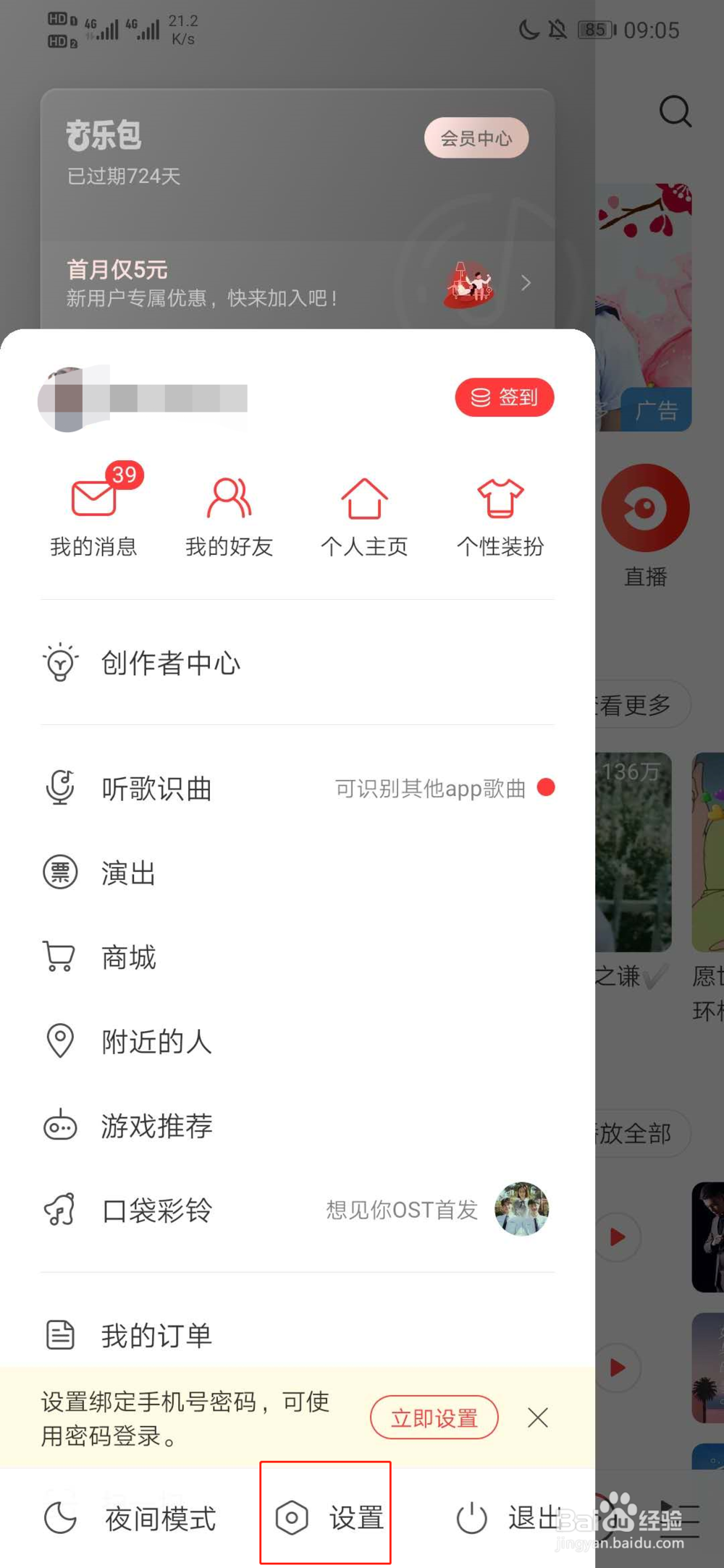Open 附近的人 nearby people

tap(156, 1041)
